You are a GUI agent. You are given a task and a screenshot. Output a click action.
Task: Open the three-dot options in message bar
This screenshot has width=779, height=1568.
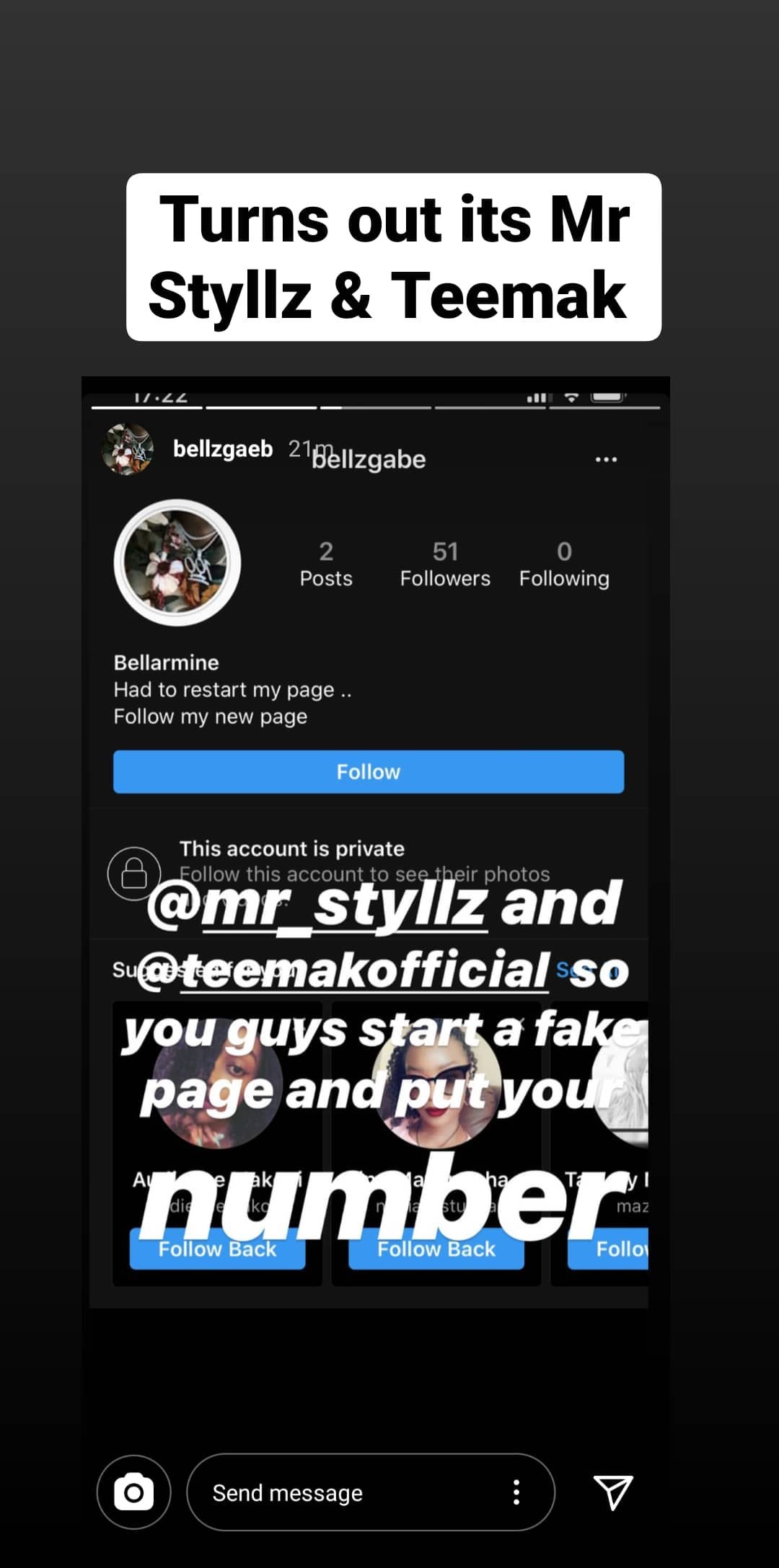tap(516, 1492)
